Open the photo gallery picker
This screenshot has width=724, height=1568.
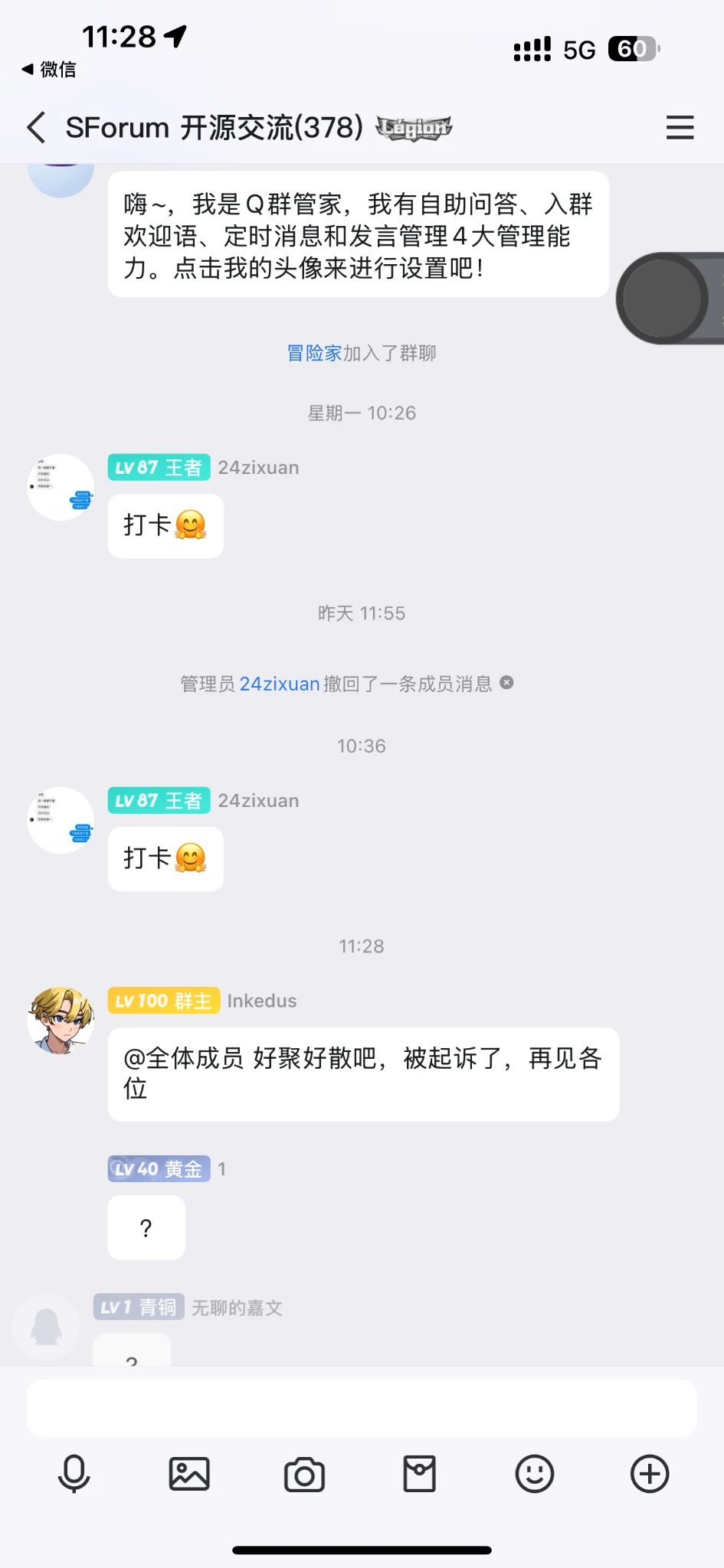point(189,1474)
